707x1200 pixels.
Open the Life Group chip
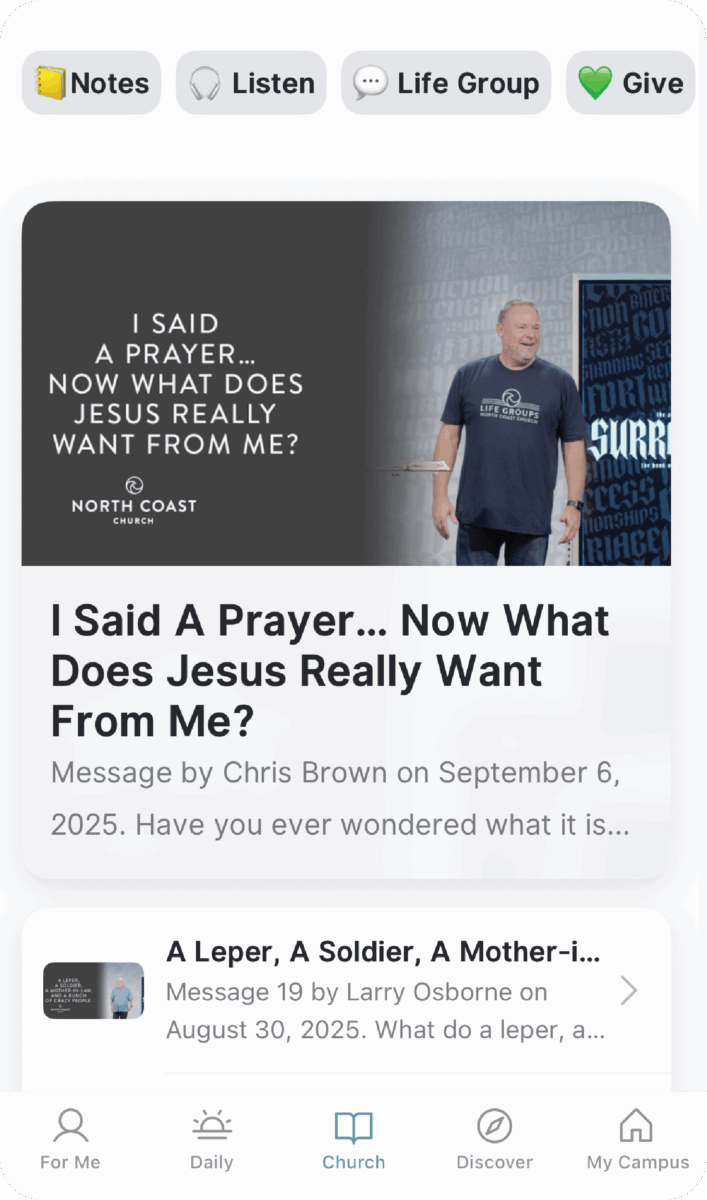coord(446,83)
